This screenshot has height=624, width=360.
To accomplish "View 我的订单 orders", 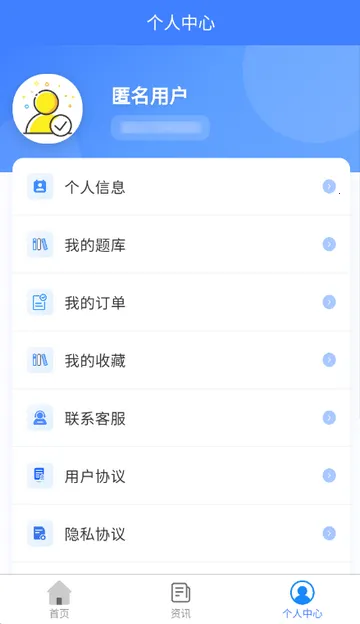I will coord(181,302).
